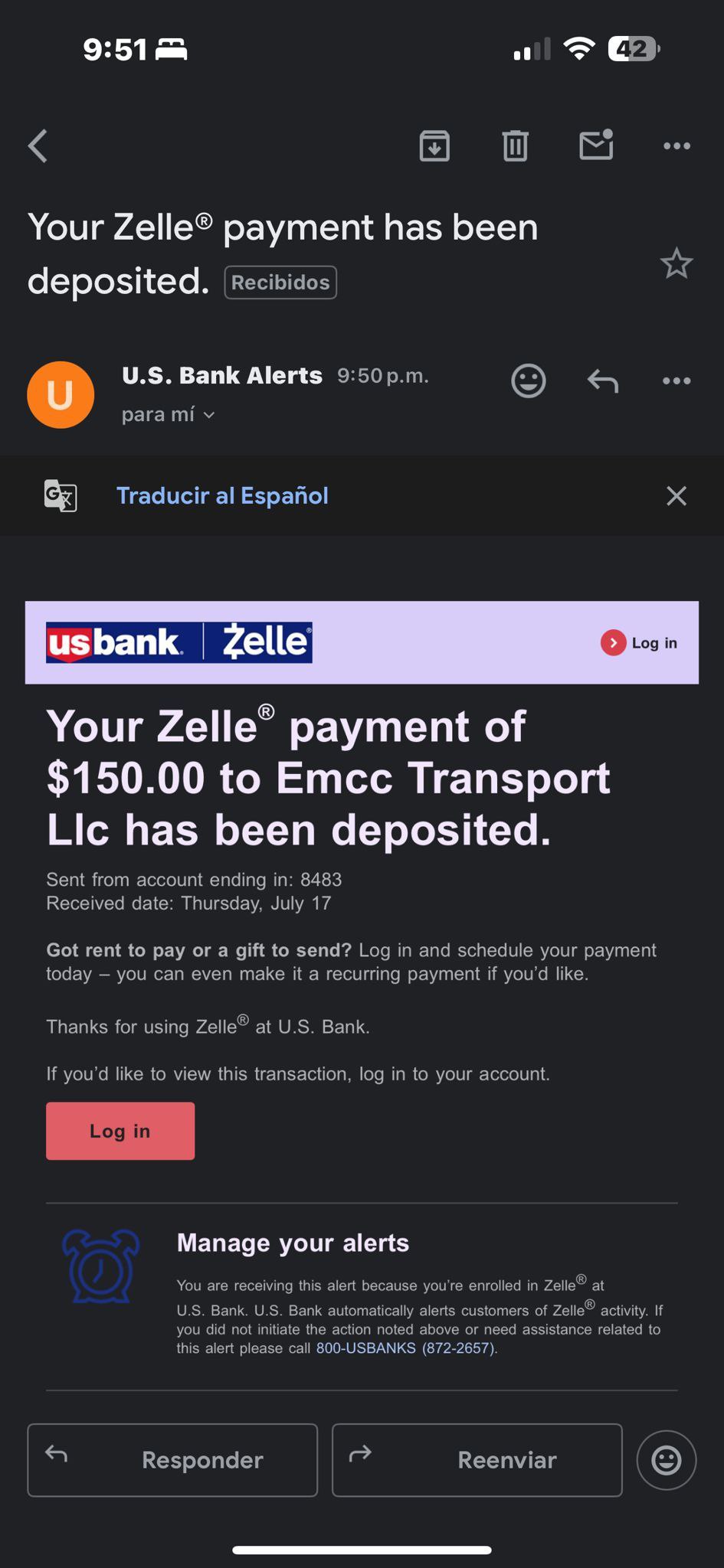Call the 800-USBANKS phone number link

tap(406, 1347)
